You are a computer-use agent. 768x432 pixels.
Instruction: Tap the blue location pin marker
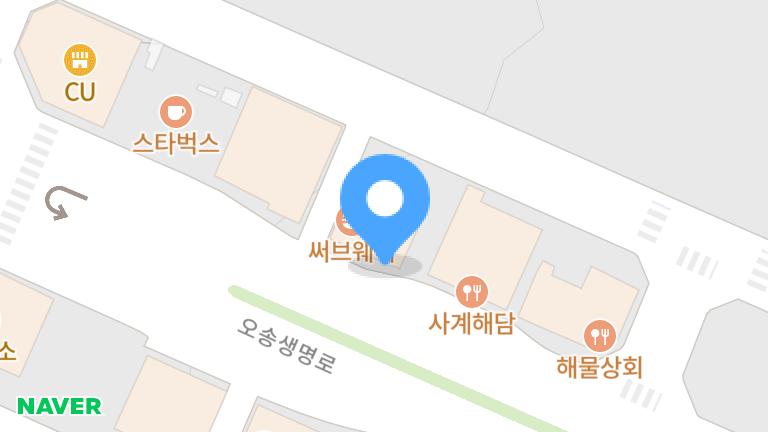(385, 201)
